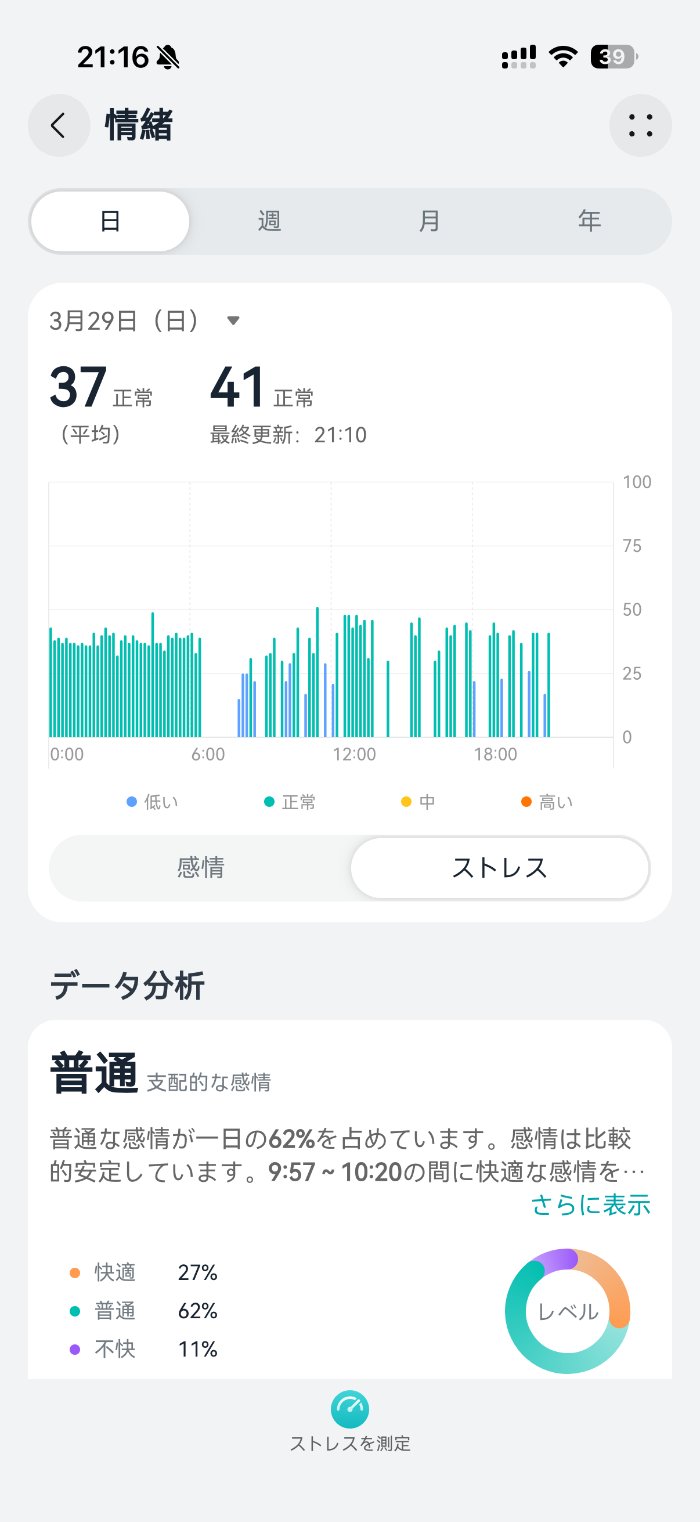Select the ストレス segment
Image resolution: width=700 pixels, height=1522 pixels.
pyautogui.click(x=499, y=867)
